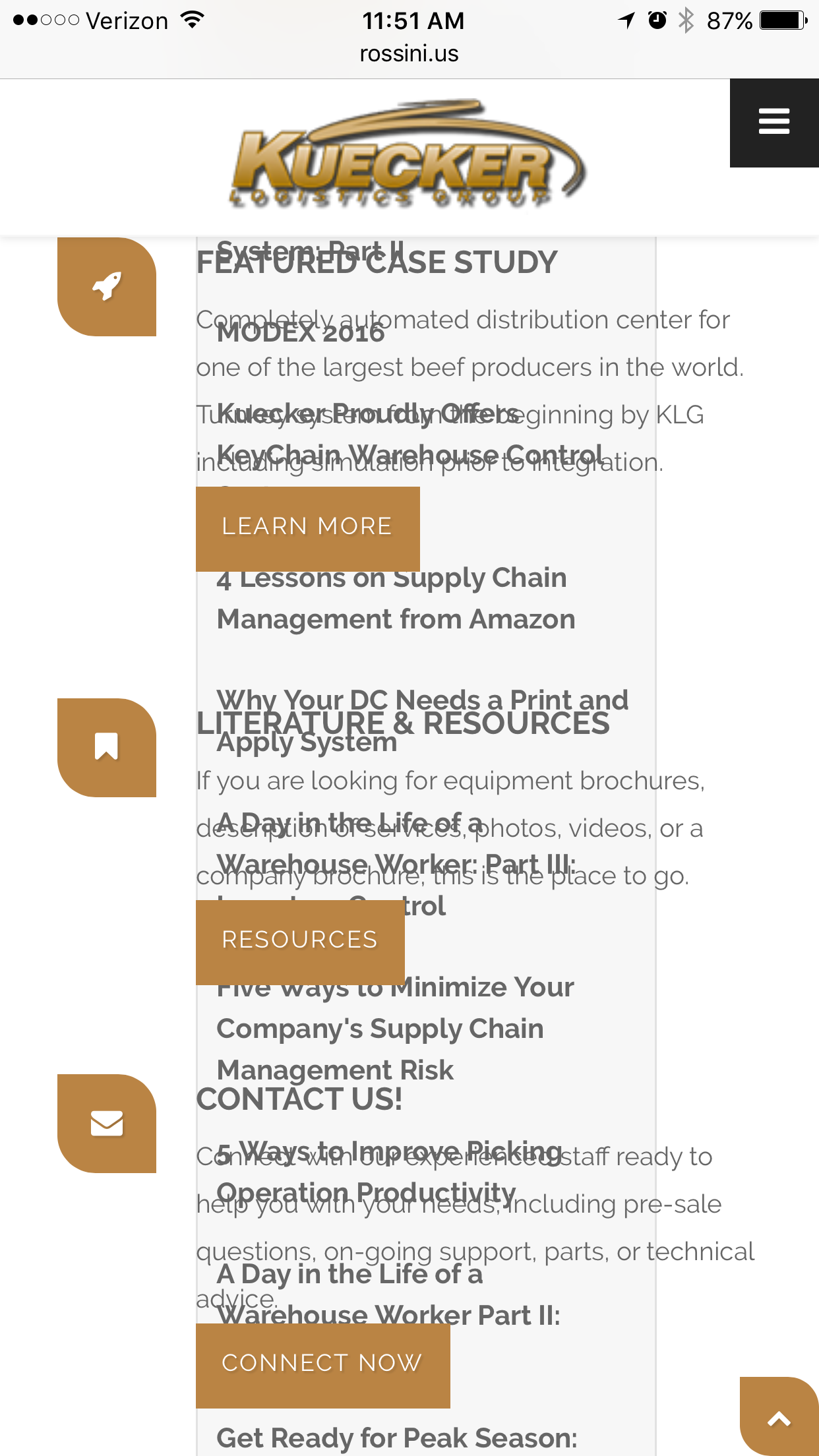Tap the Connect Now button
The height and width of the screenshot is (1456, 819).
322,1364
